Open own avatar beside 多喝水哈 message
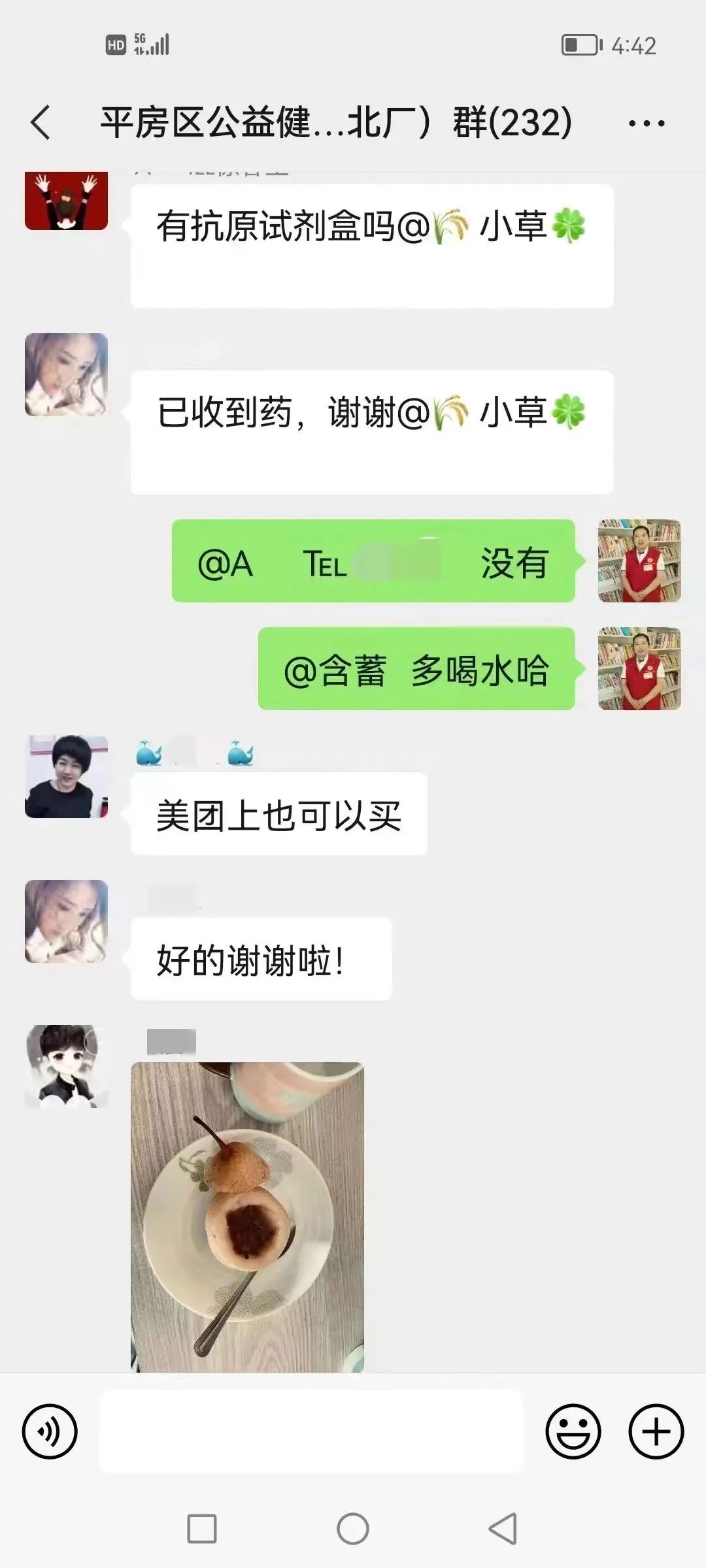 pyautogui.click(x=639, y=668)
